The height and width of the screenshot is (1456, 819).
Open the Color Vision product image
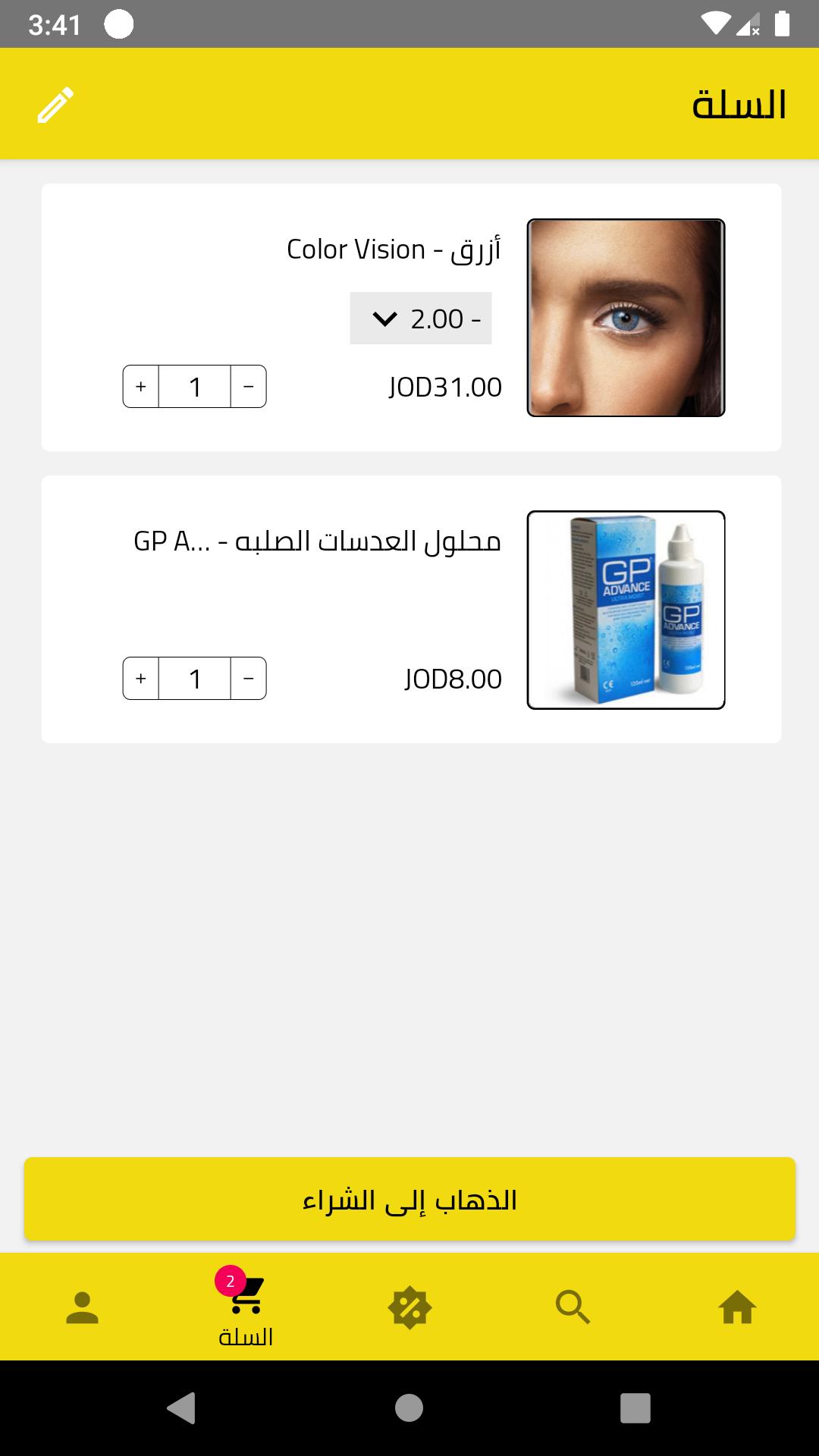(626, 318)
